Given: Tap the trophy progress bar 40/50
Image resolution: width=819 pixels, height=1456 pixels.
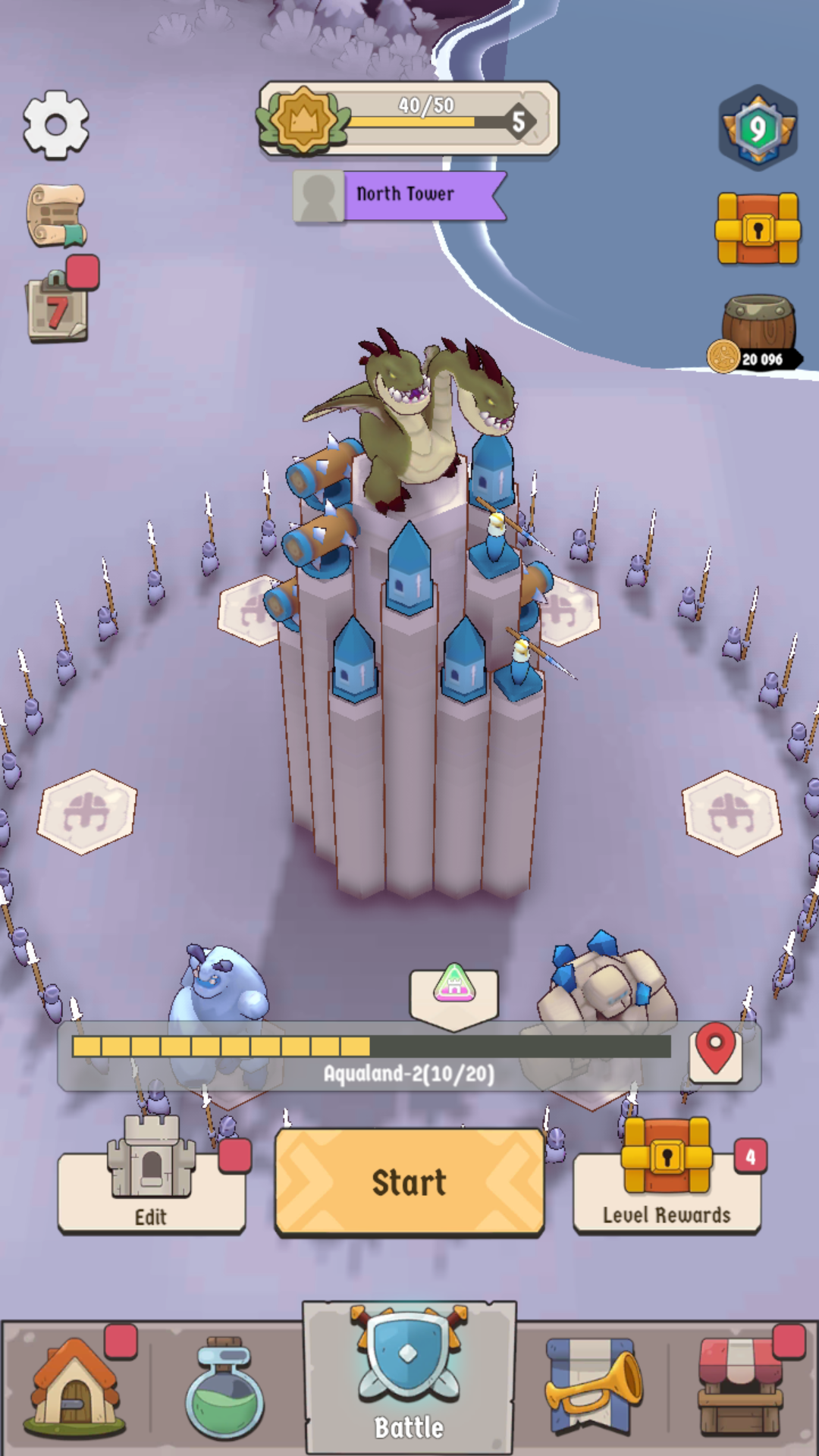Looking at the screenshot, I should 408,119.
